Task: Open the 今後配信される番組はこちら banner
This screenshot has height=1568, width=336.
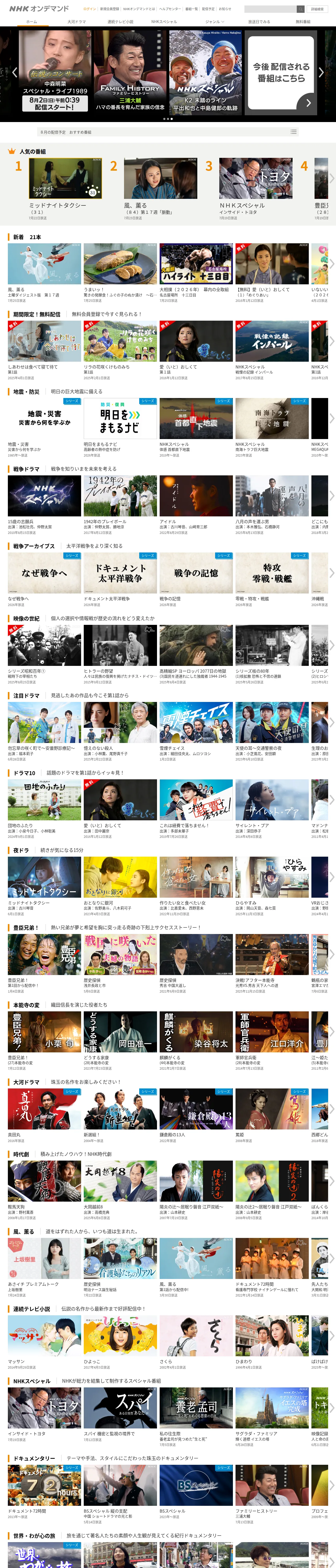Action: click(x=281, y=72)
